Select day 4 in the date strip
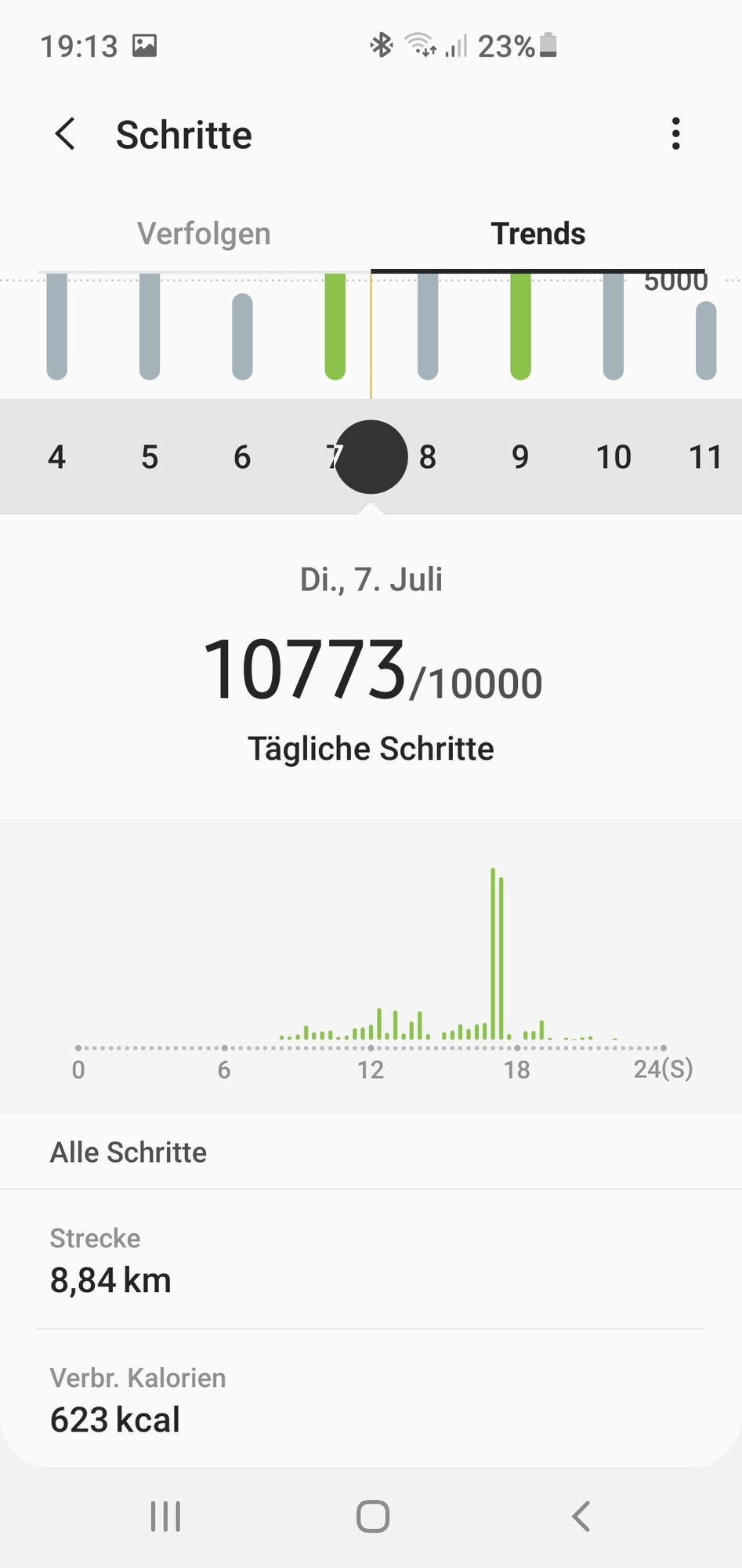The image size is (742, 1568). [x=56, y=457]
